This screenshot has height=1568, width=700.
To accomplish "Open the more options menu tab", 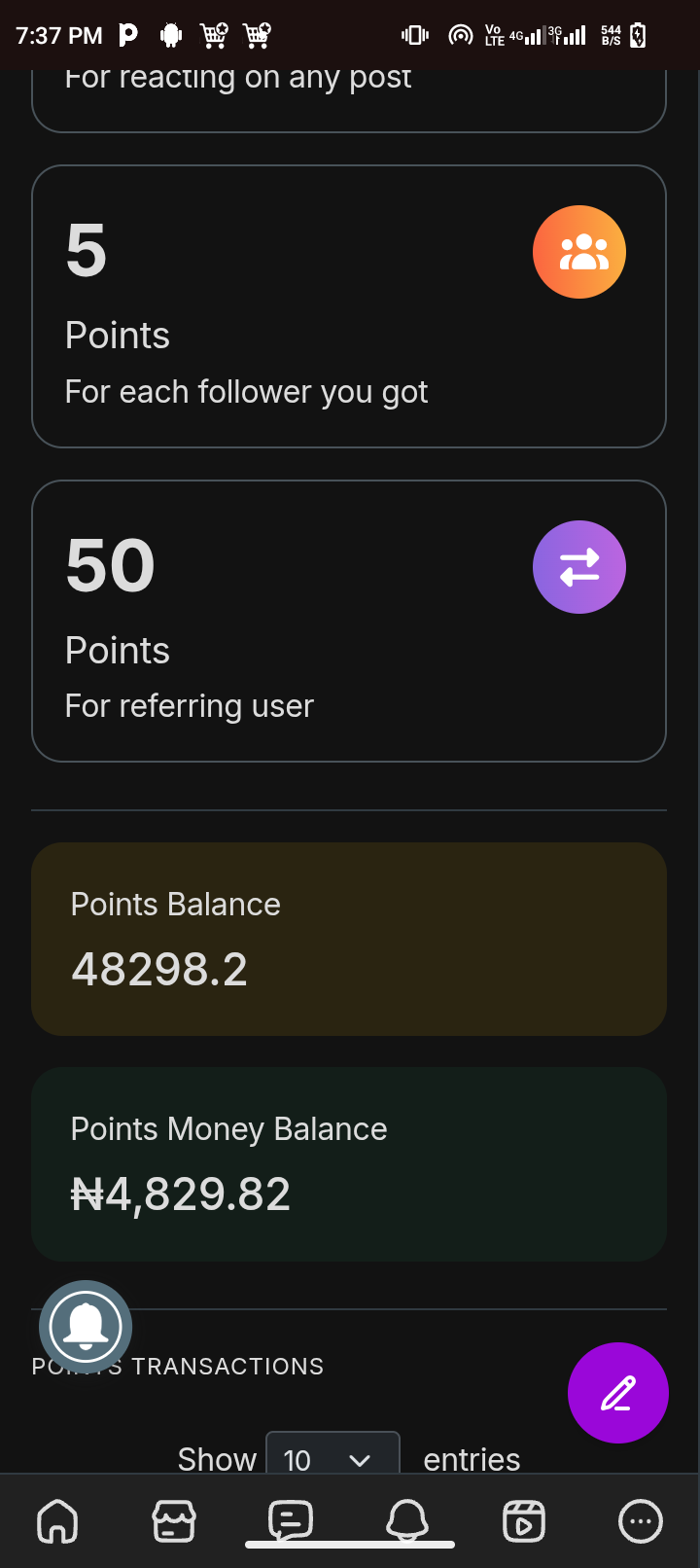I will 641,1521.
